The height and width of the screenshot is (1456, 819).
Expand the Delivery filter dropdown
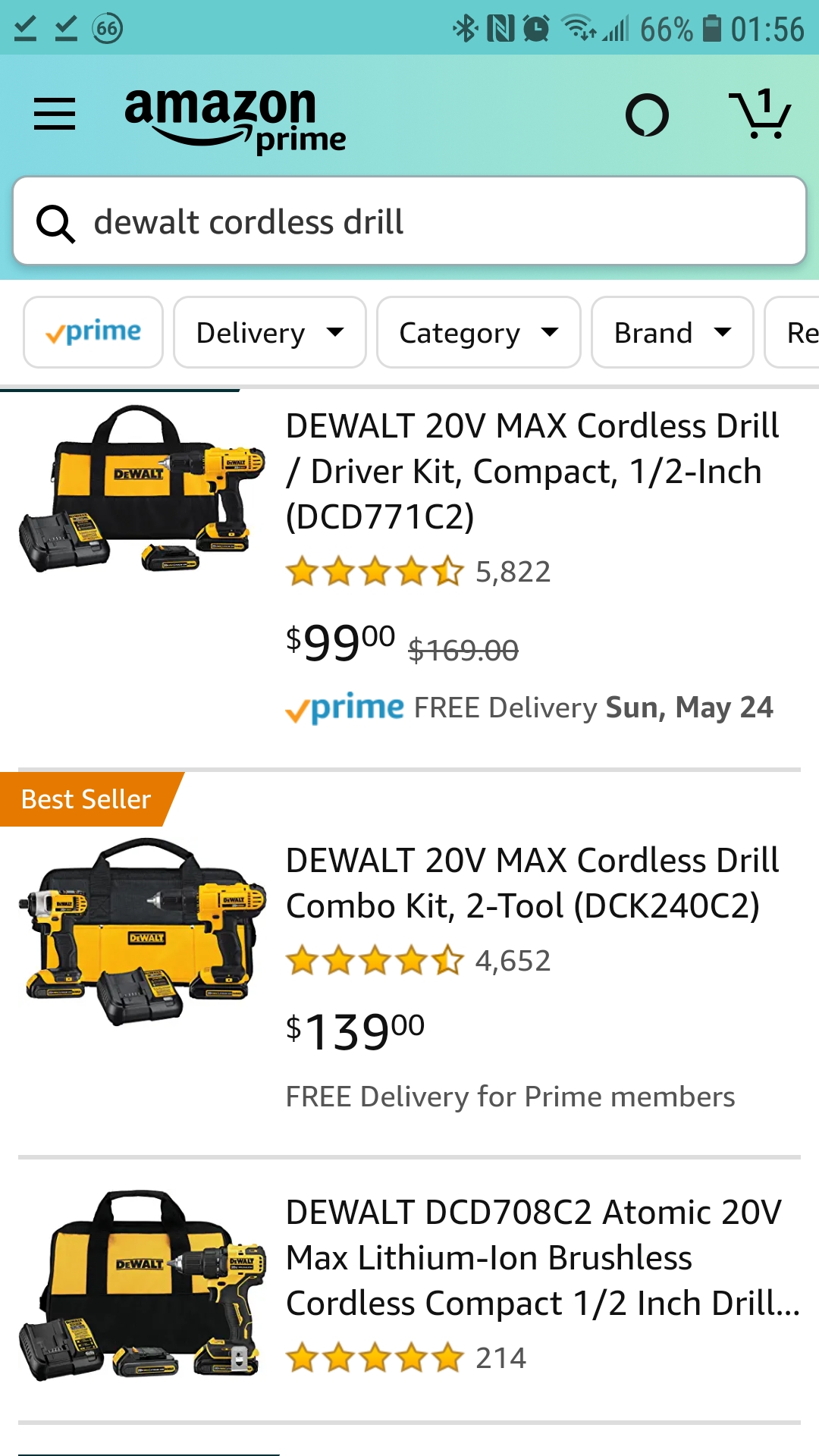pos(269,332)
